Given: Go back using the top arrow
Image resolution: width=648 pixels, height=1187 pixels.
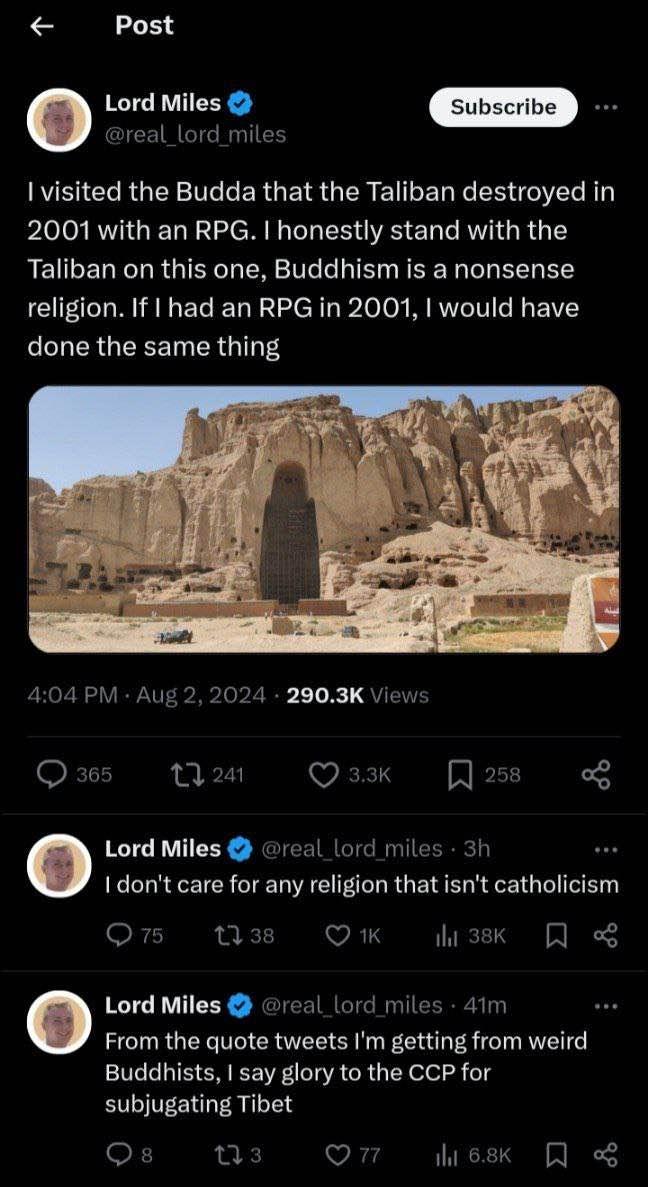Looking at the screenshot, I should click(42, 27).
